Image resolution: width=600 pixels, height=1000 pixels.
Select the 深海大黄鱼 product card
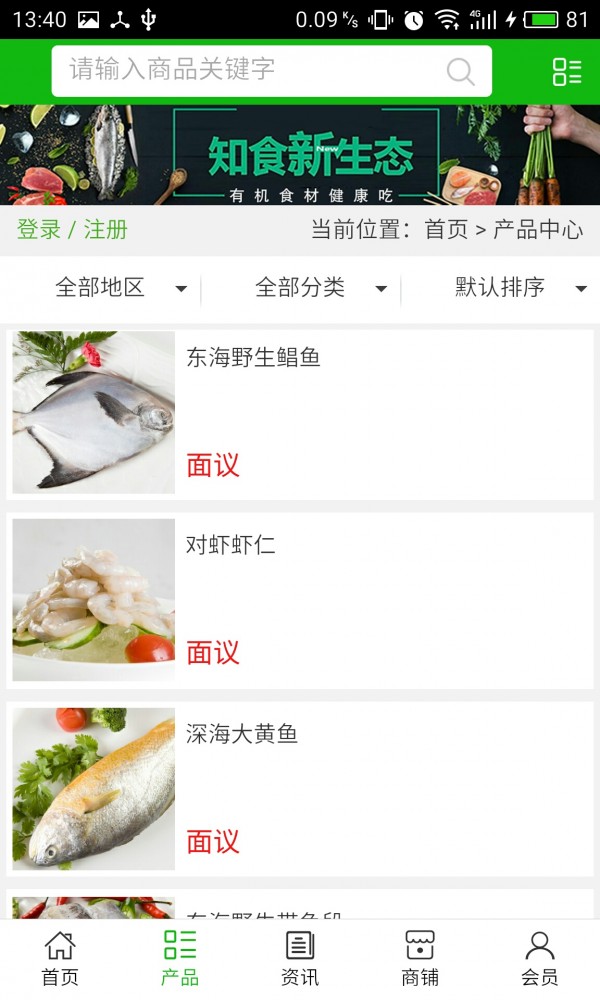pyautogui.click(x=300, y=789)
